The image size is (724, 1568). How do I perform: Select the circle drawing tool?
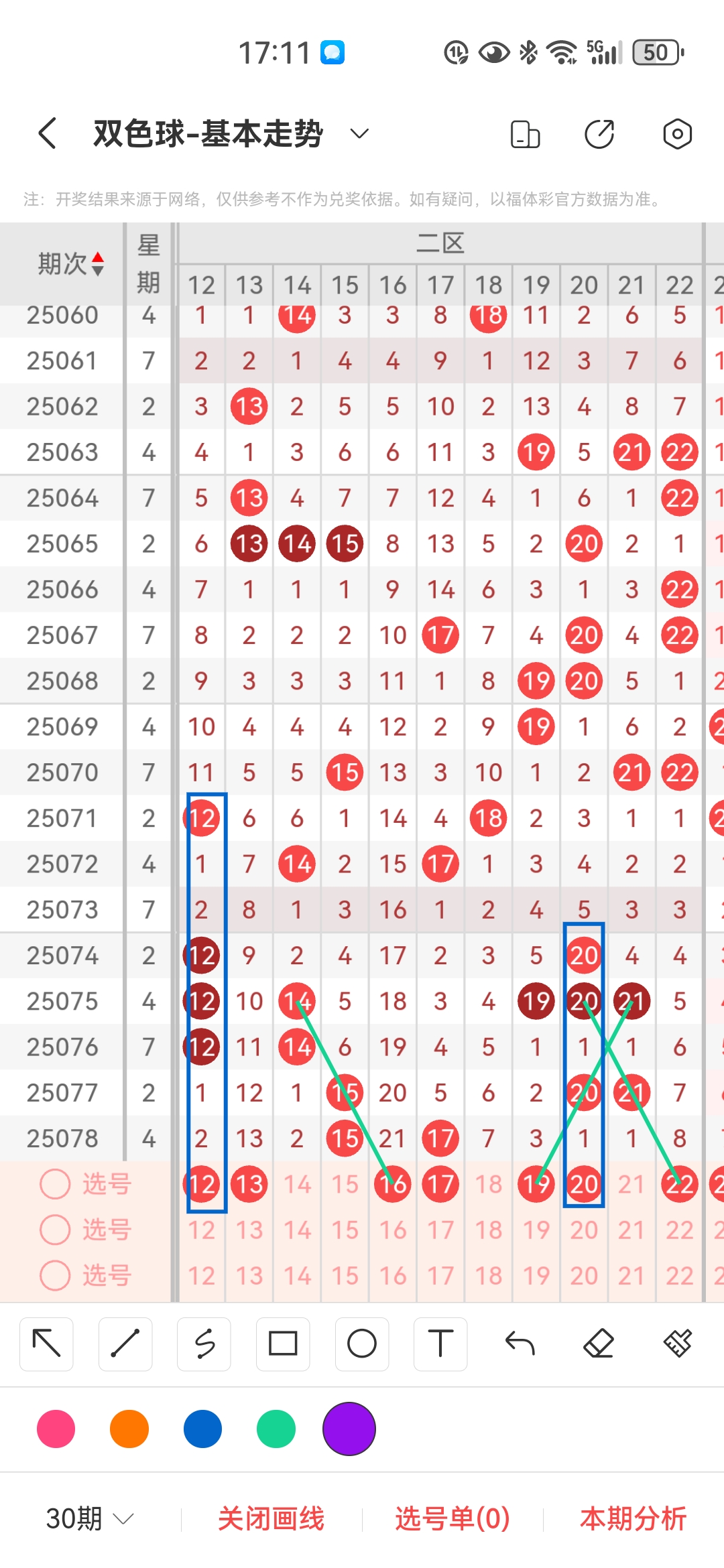(x=362, y=1344)
